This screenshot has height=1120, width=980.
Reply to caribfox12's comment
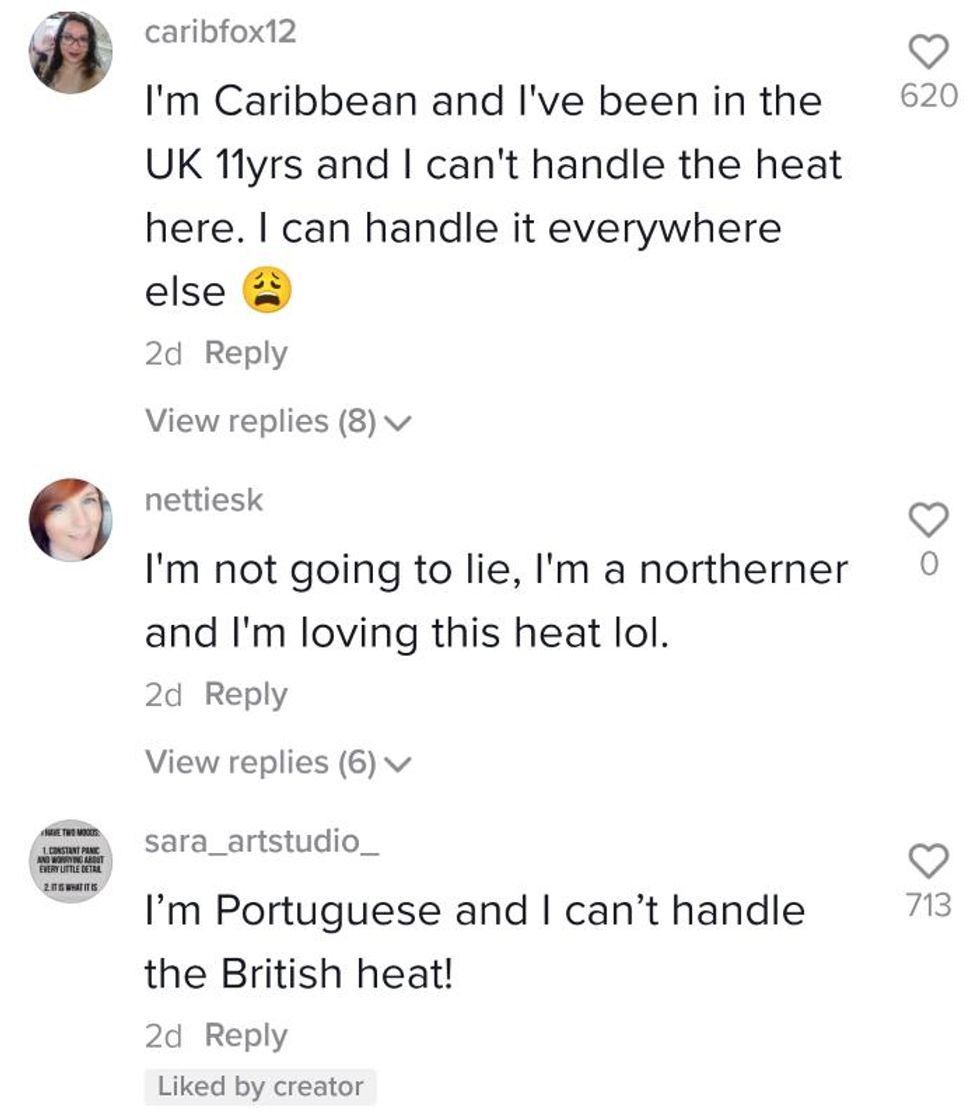click(x=245, y=353)
